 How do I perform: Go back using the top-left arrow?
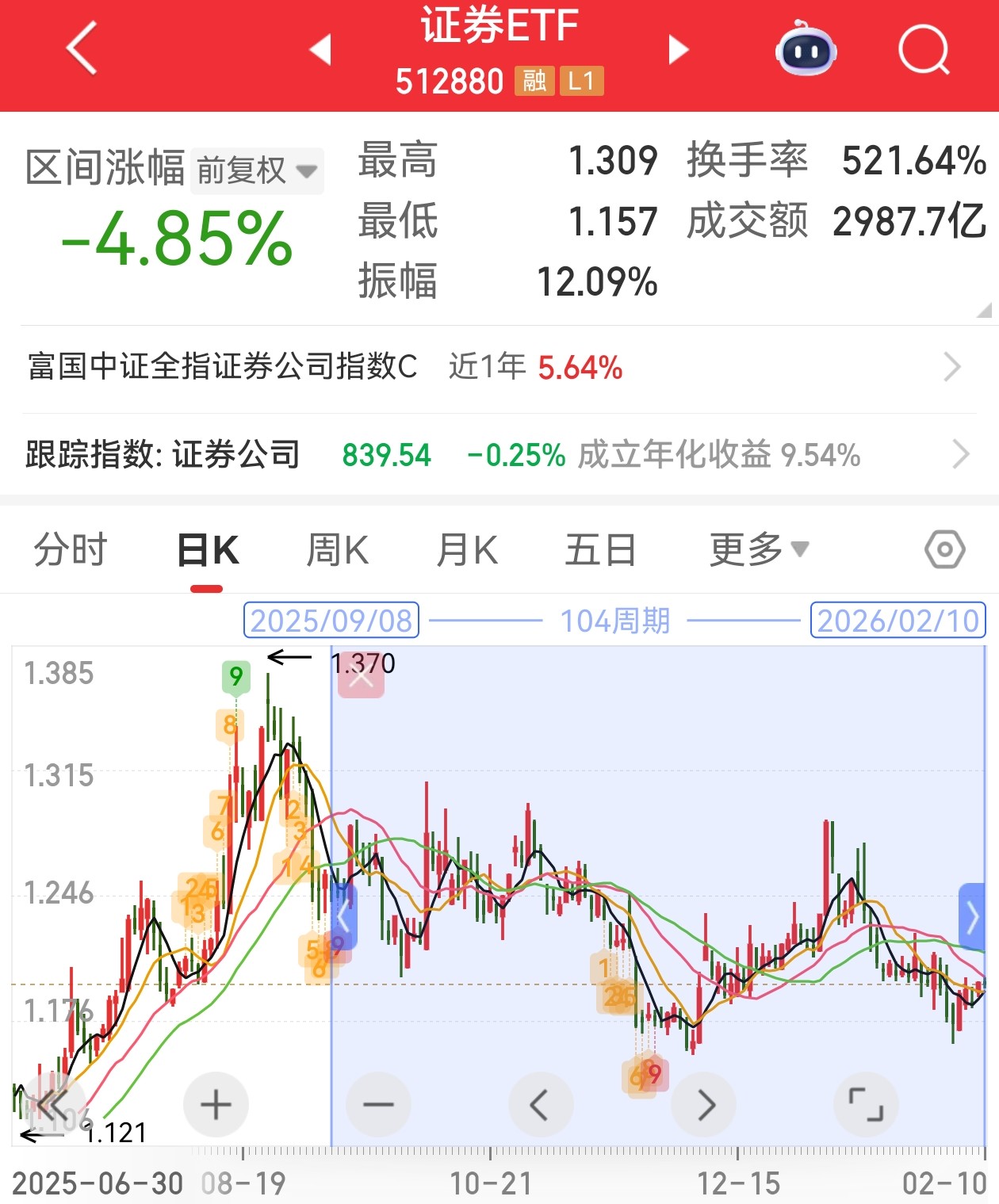[x=82, y=49]
